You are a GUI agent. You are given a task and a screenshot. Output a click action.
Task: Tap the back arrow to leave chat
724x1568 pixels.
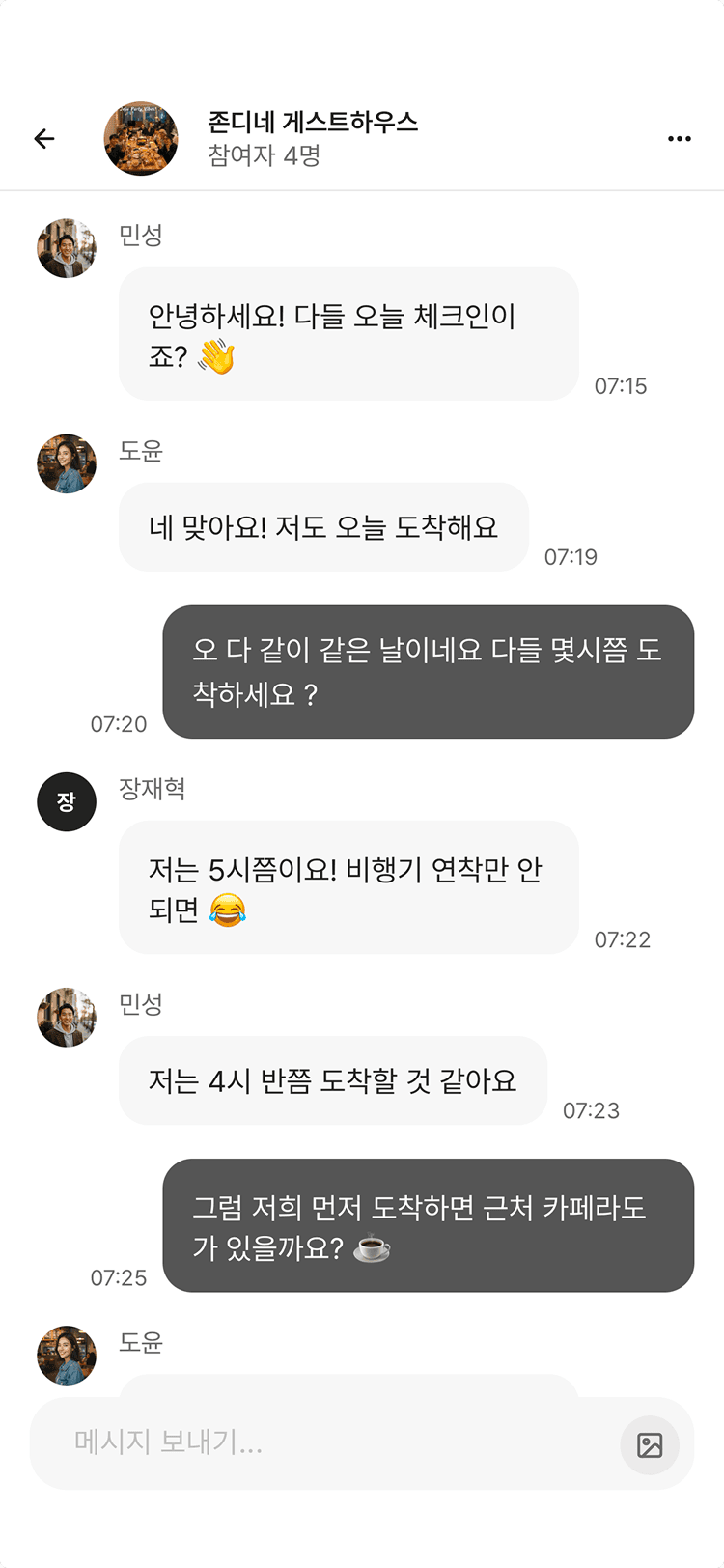click(44, 138)
